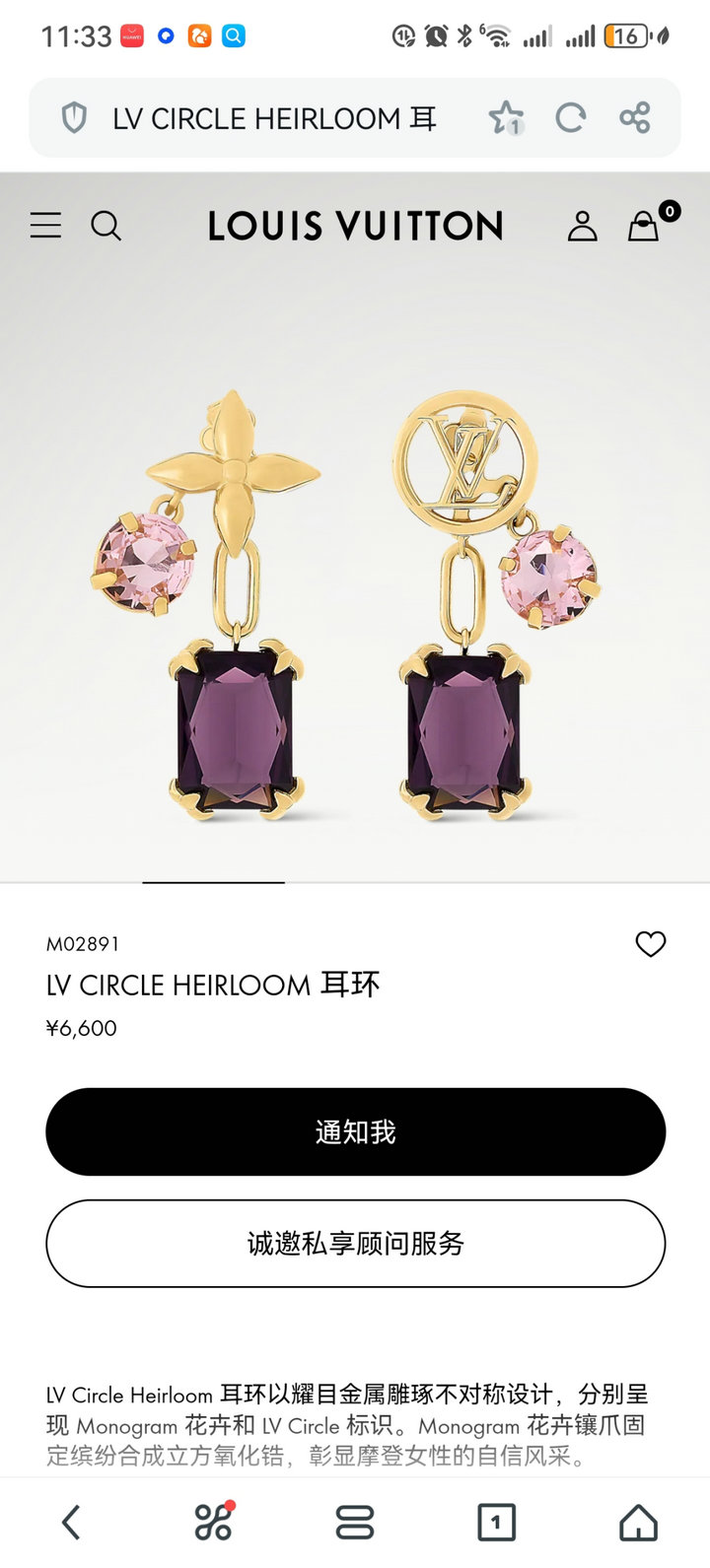
Task: Share this page from the address bar
Action: click(635, 118)
